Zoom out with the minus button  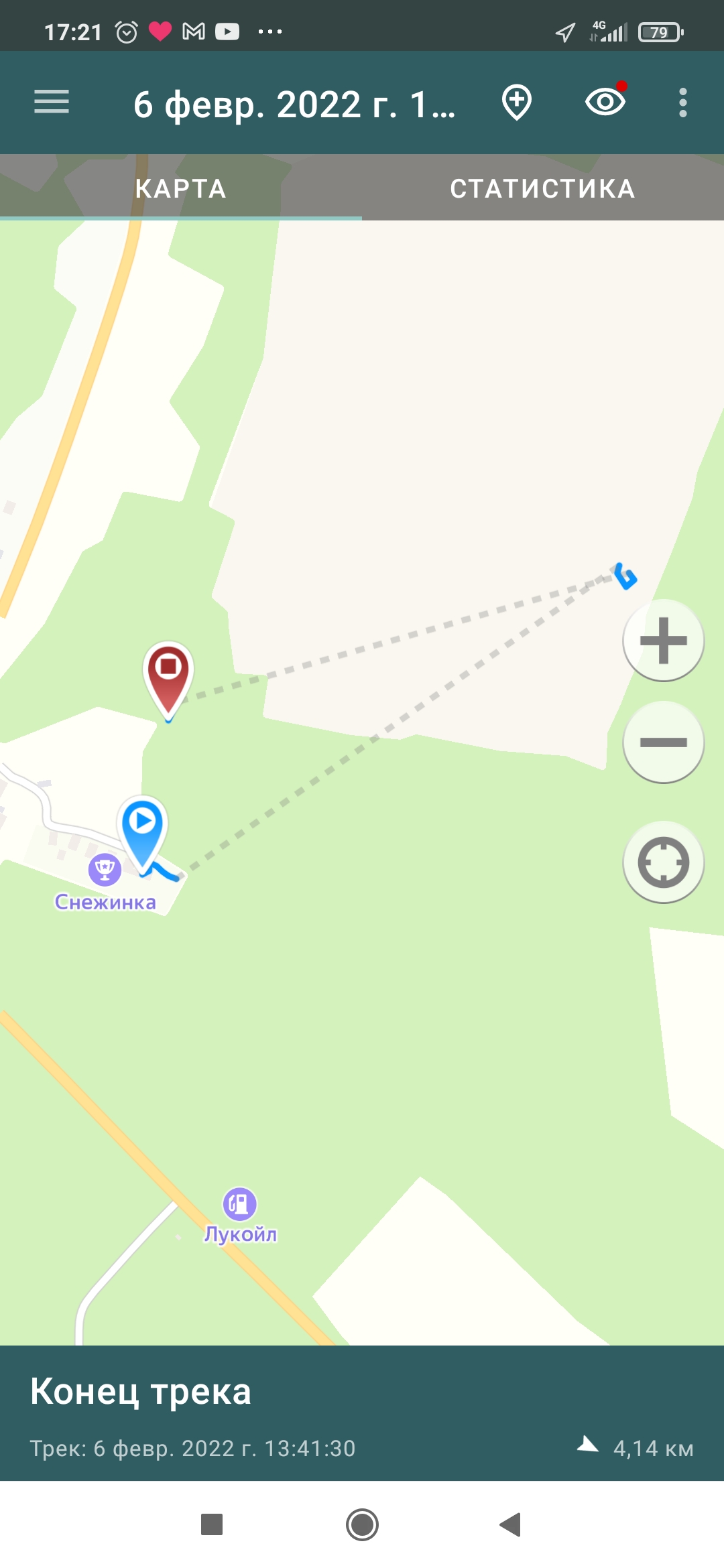[663, 742]
